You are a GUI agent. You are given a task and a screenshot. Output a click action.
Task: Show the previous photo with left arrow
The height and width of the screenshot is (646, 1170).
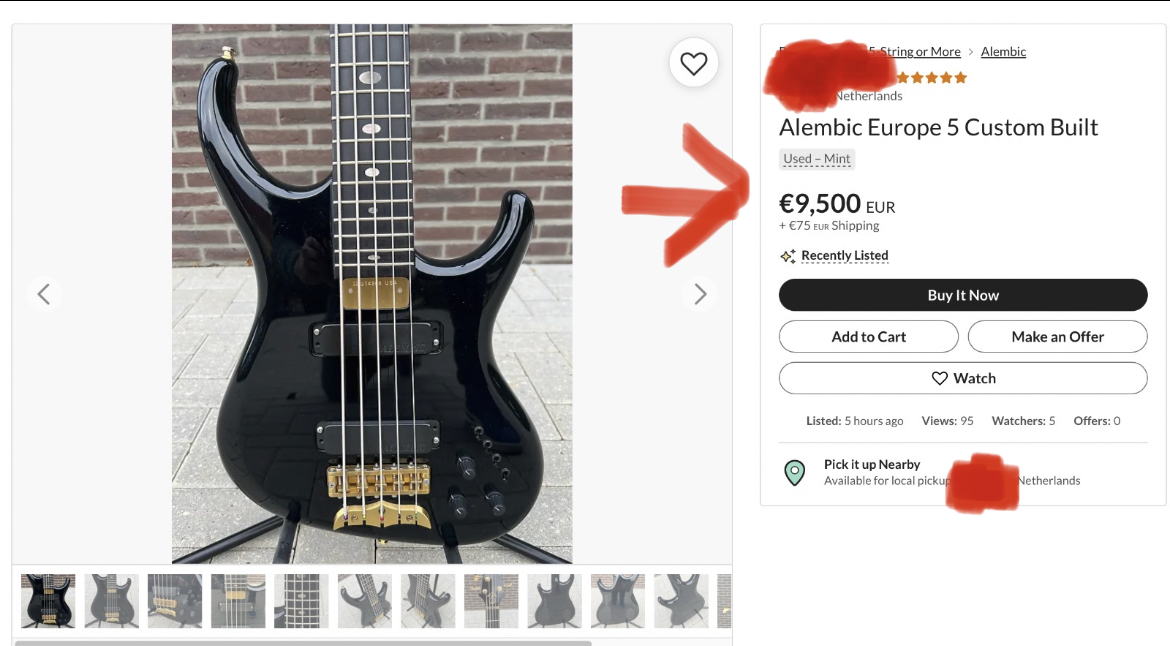(x=43, y=294)
